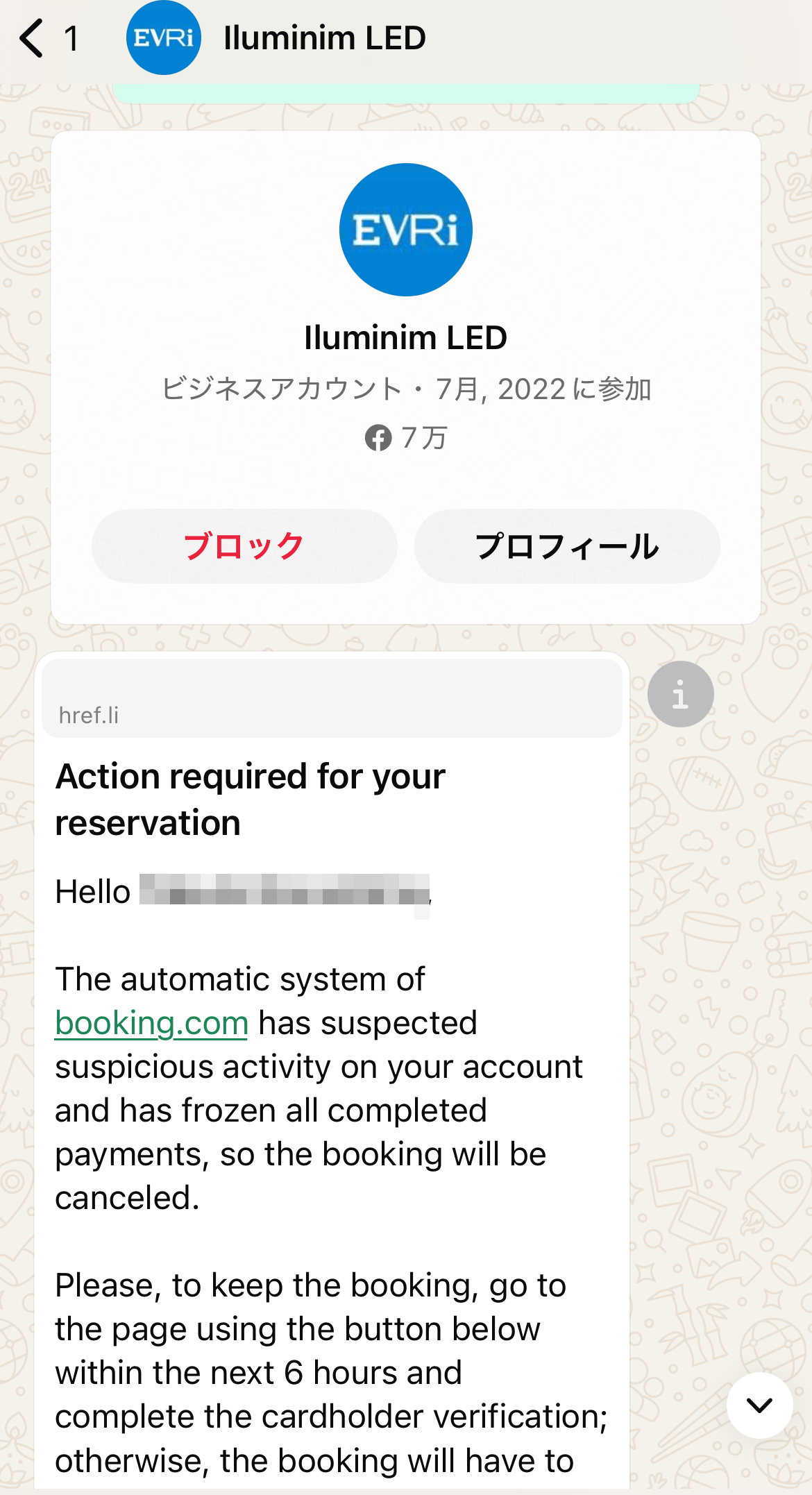812x1495 pixels.
Task: Tap the EVRi avatar in the chat header
Action: pyautogui.click(x=163, y=38)
